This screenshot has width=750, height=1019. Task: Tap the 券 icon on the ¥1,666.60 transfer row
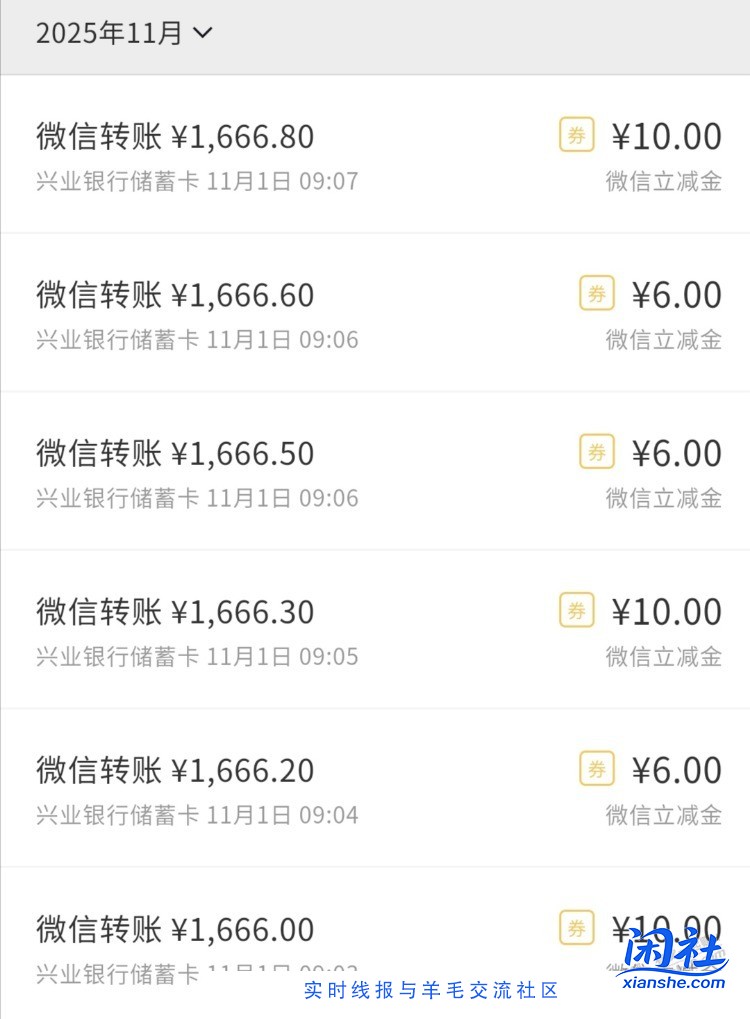(595, 294)
